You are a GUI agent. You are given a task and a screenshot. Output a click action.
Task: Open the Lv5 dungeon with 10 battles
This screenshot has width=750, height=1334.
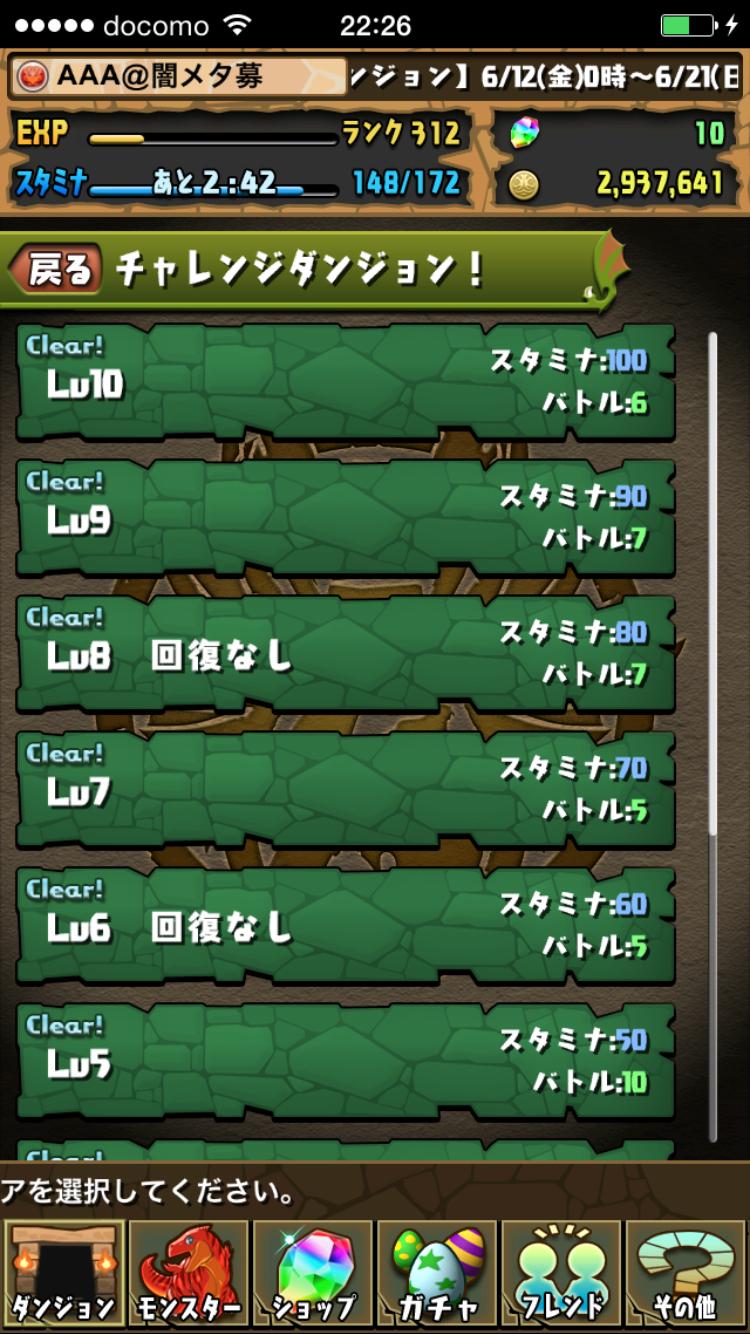(x=345, y=1062)
